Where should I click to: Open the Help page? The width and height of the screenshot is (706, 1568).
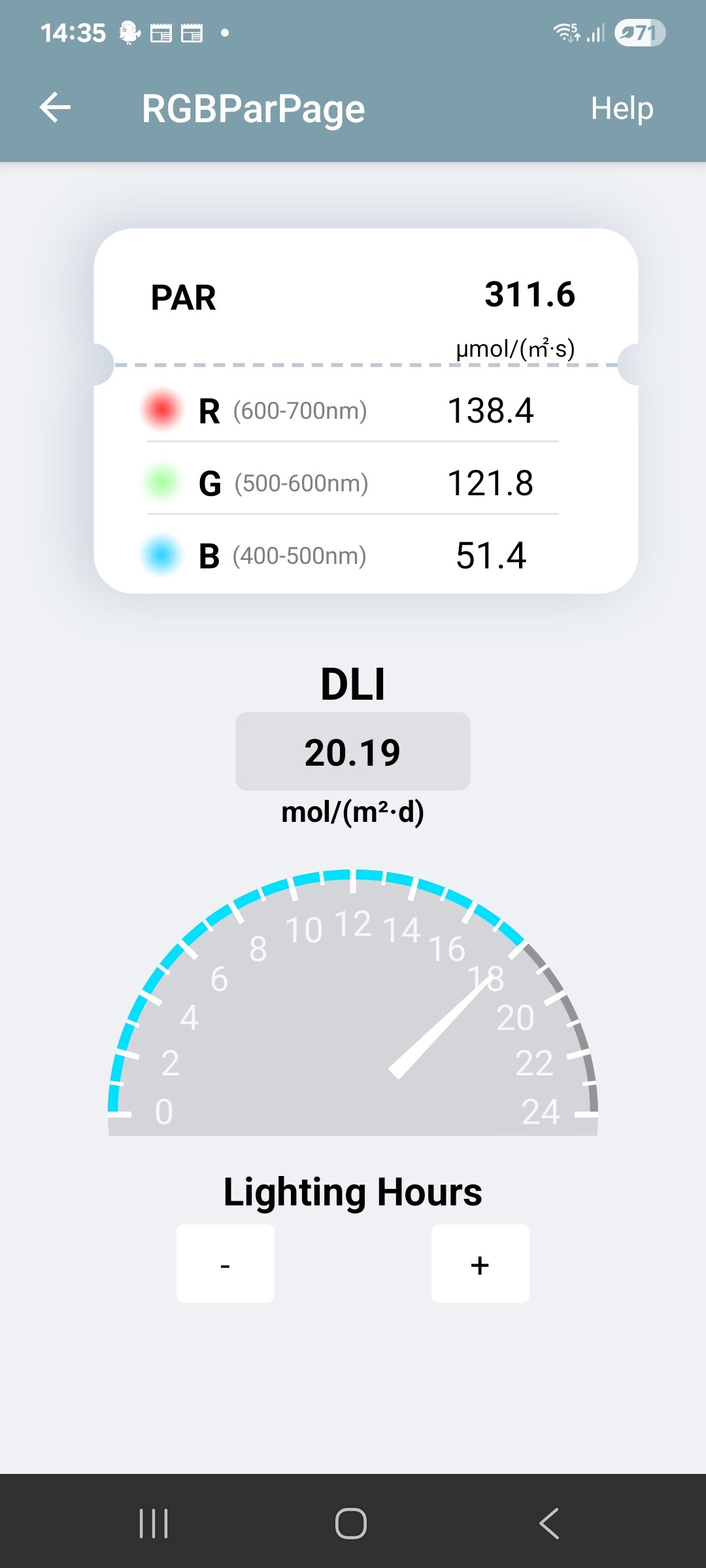[622, 108]
